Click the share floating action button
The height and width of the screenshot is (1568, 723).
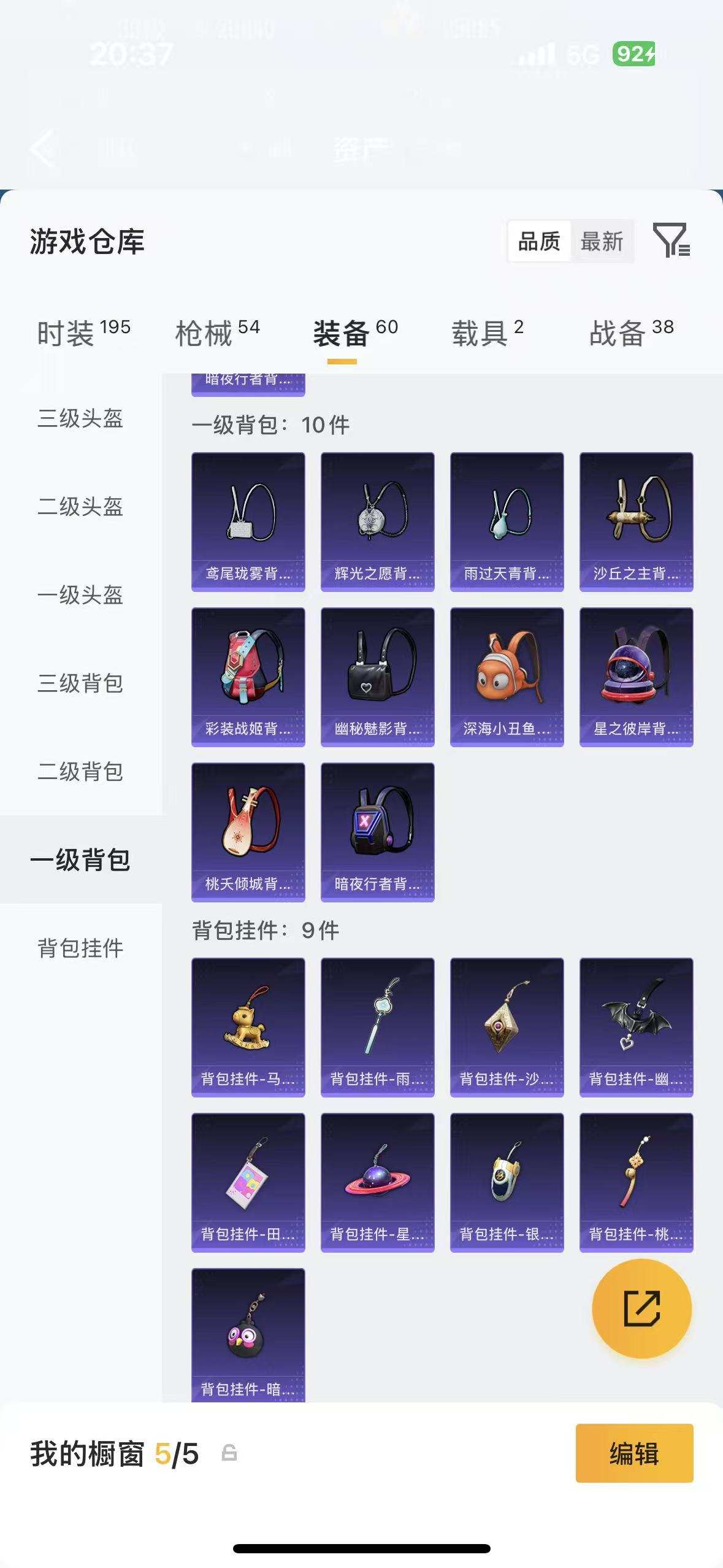[x=641, y=1308]
